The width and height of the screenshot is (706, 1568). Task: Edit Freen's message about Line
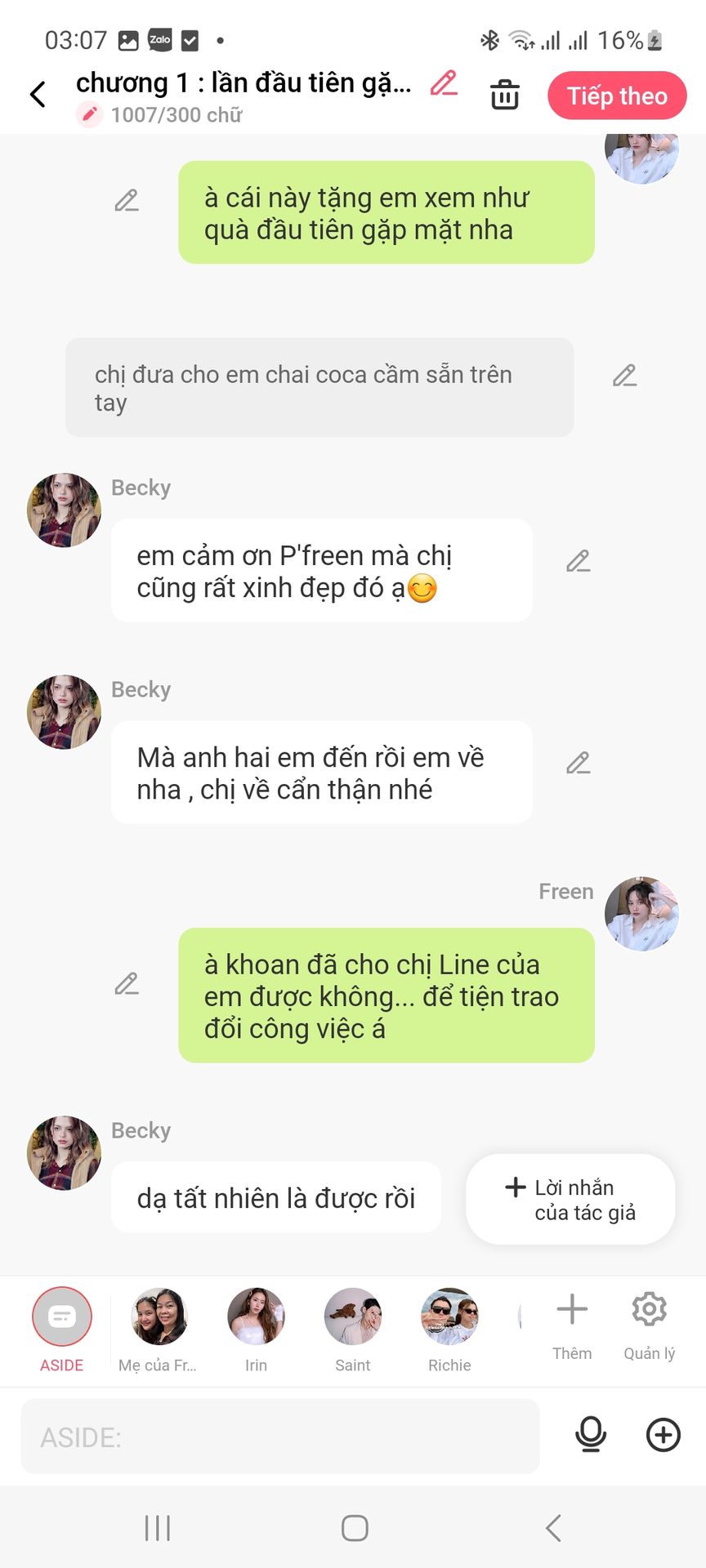click(127, 983)
